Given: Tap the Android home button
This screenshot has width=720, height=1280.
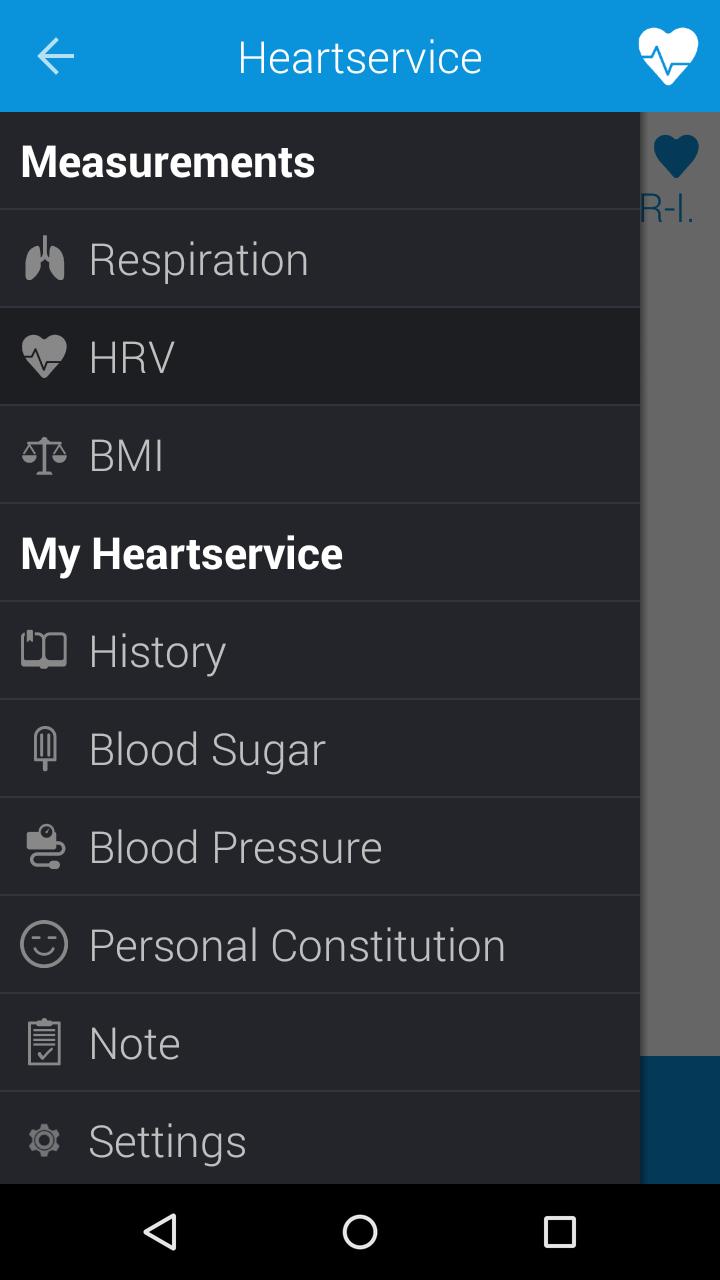Looking at the screenshot, I should tap(360, 1232).
